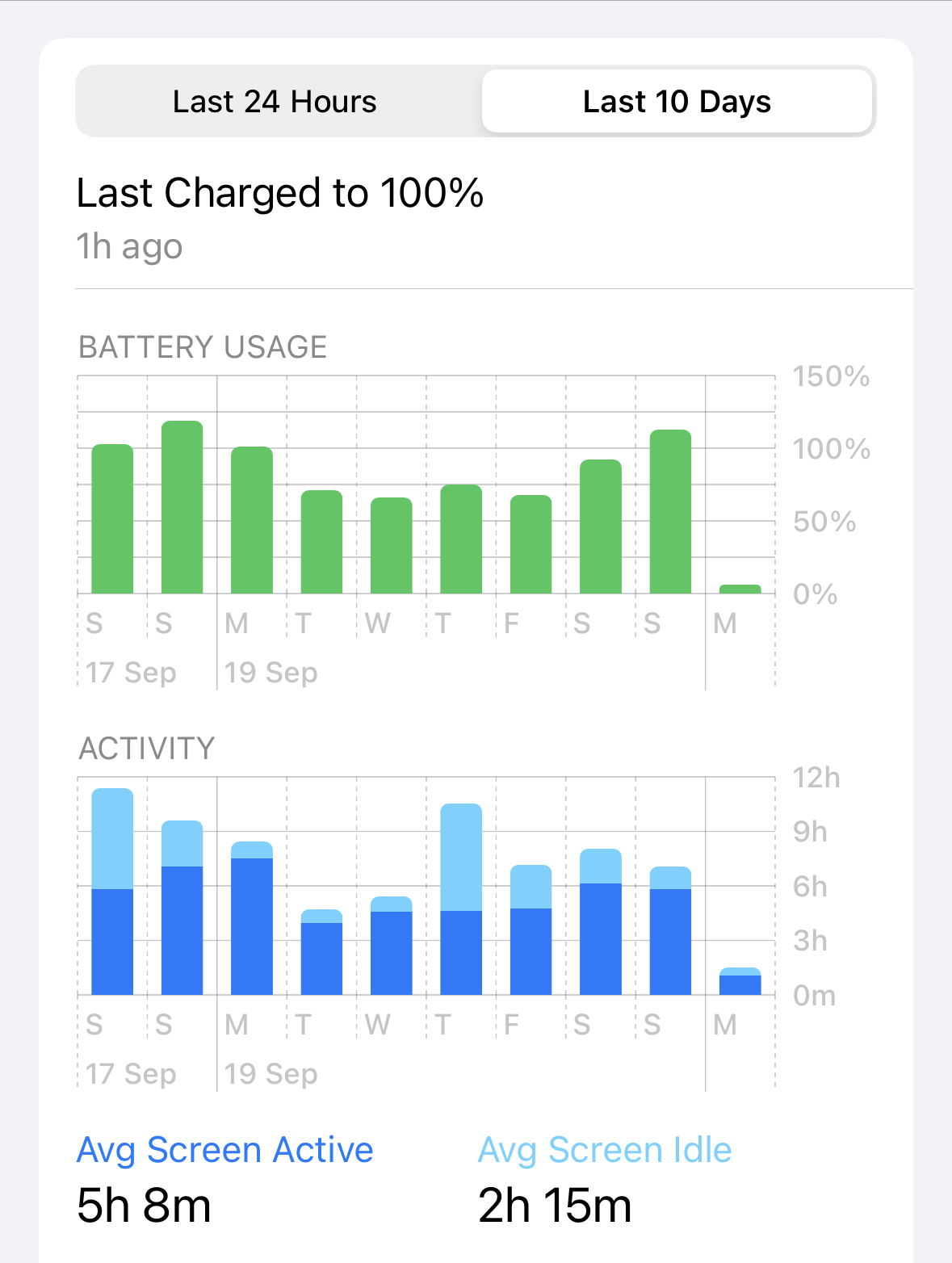Switch to the Last 24 Hours view
952x1263 pixels.
pos(275,102)
